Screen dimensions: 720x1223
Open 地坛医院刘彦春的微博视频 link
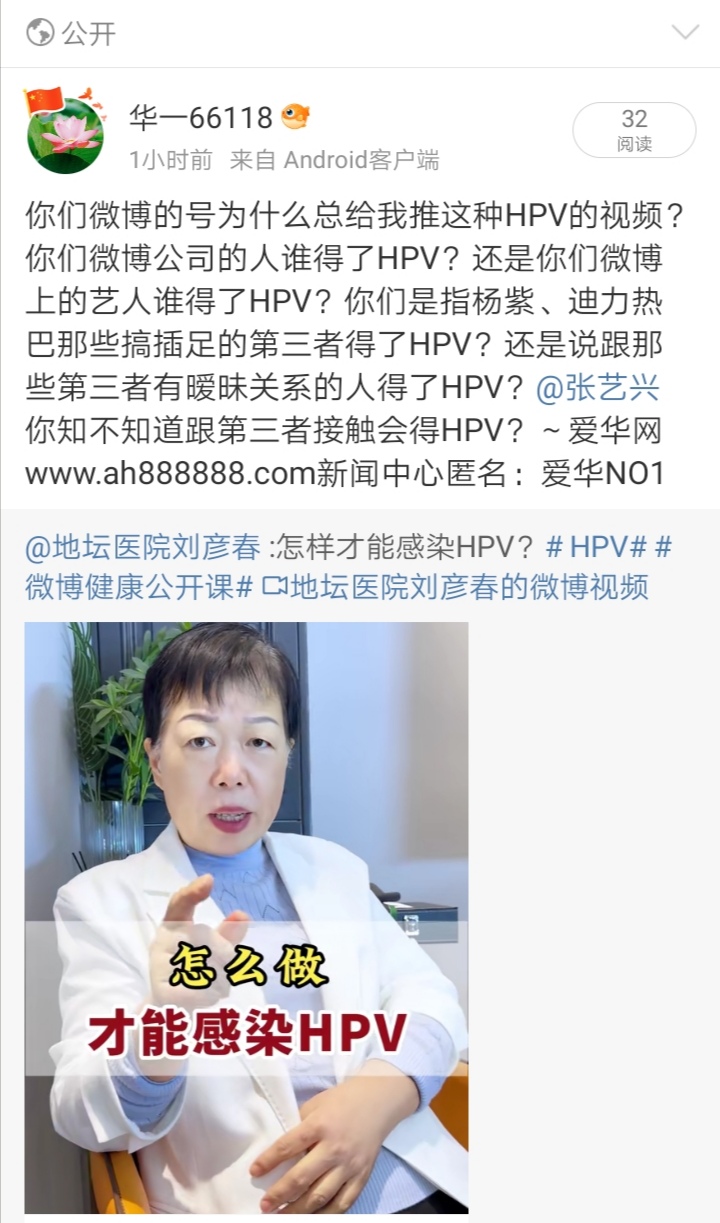click(x=457, y=587)
